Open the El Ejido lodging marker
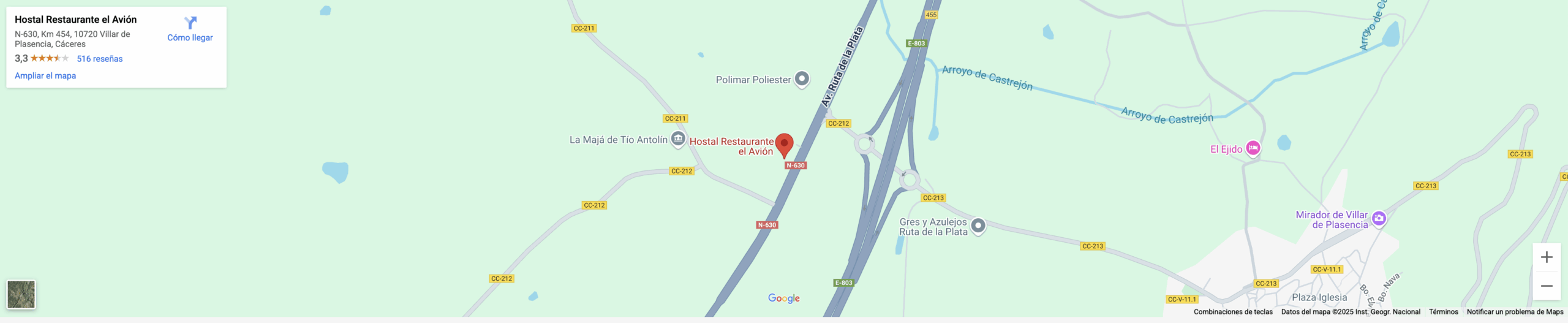 click(x=1253, y=148)
